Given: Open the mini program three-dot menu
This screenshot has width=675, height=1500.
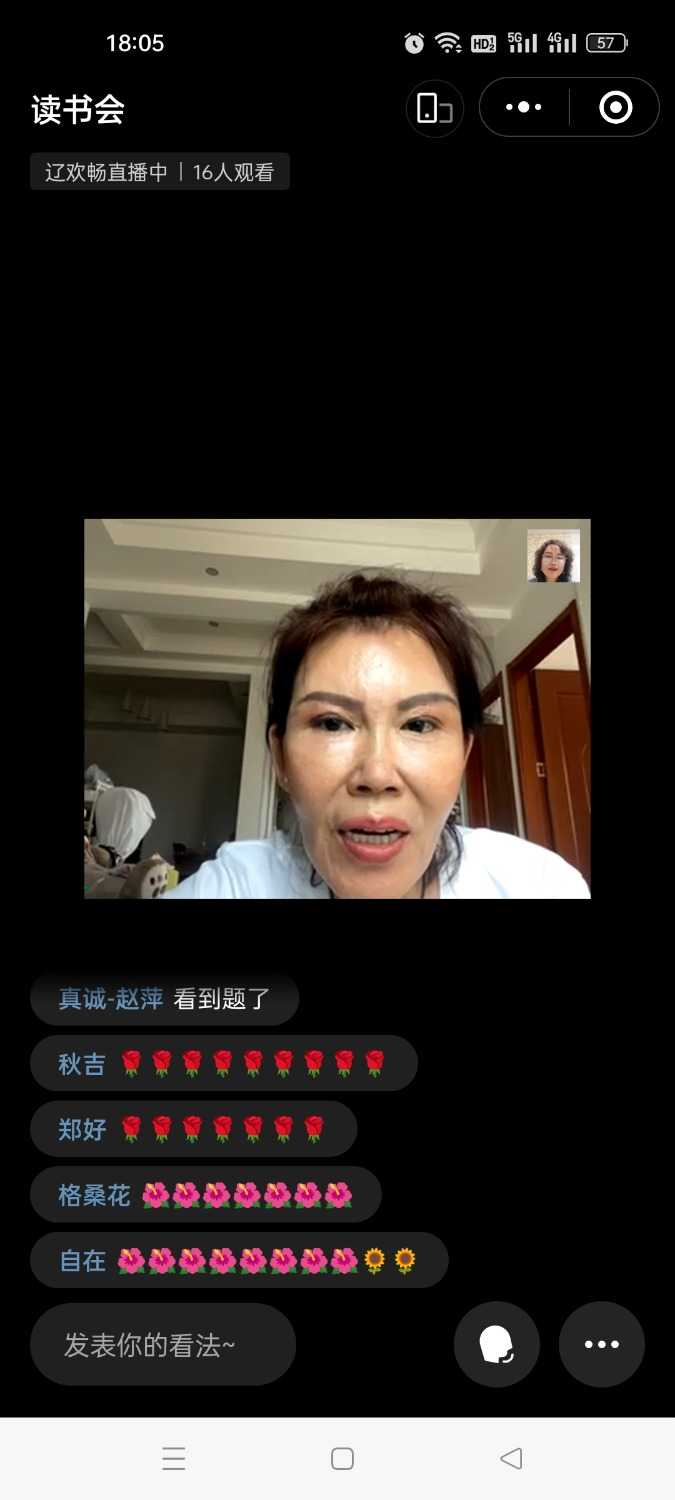Looking at the screenshot, I should 524,107.
